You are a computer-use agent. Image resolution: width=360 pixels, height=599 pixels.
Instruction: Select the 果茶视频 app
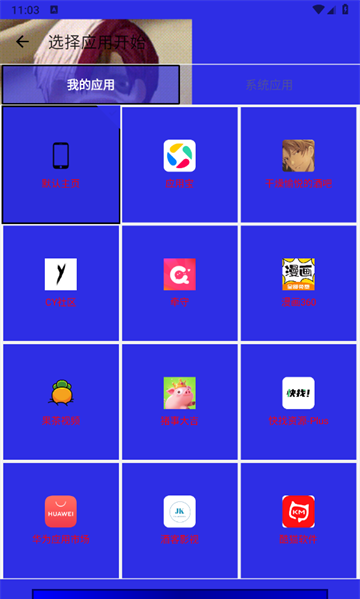point(61,402)
